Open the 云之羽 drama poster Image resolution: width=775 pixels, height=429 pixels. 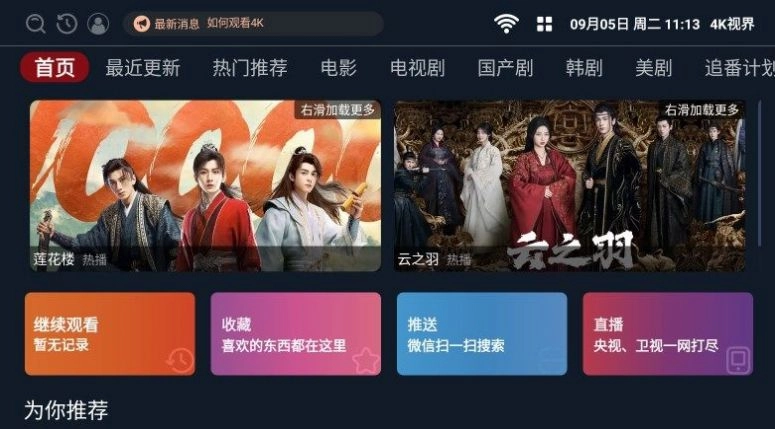(x=569, y=185)
